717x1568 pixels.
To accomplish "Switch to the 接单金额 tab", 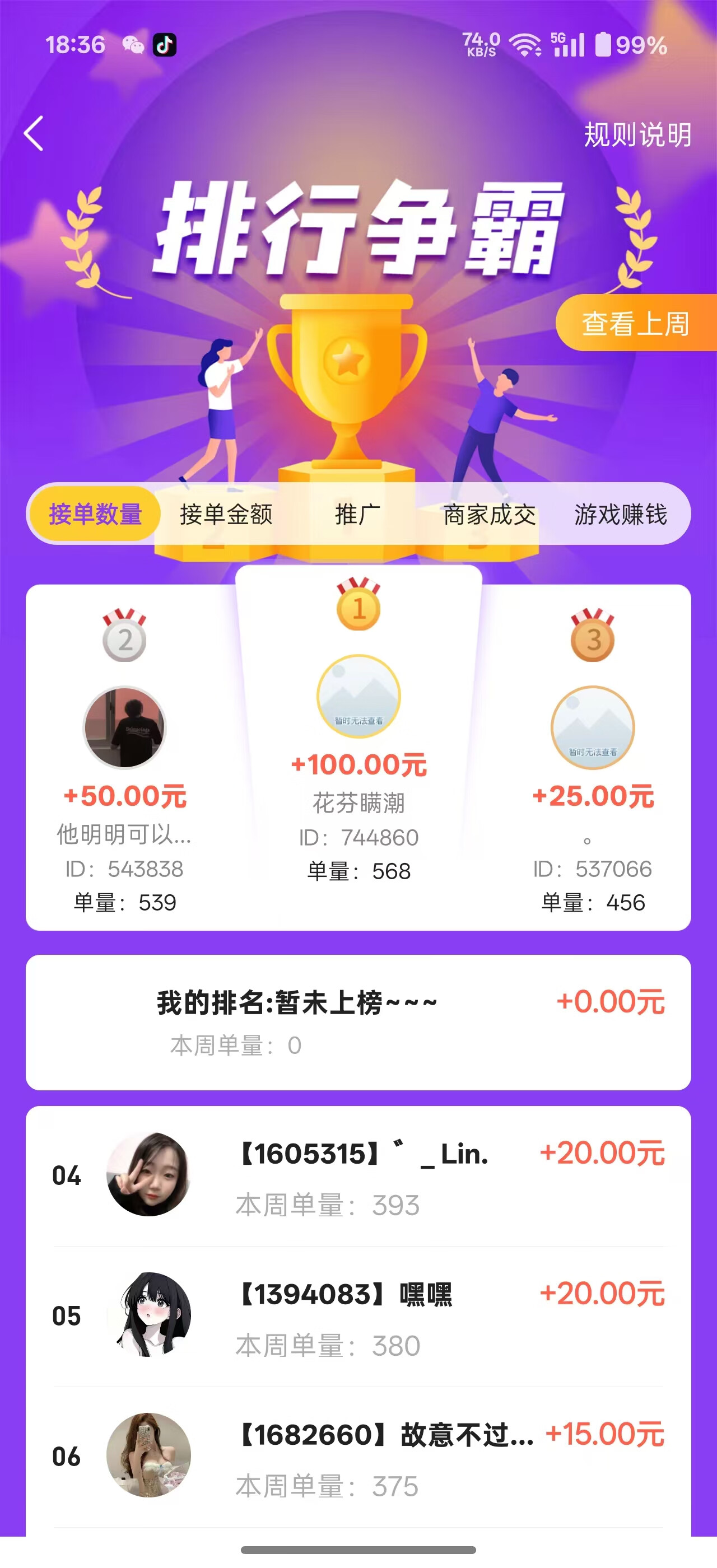I will tap(226, 514).
